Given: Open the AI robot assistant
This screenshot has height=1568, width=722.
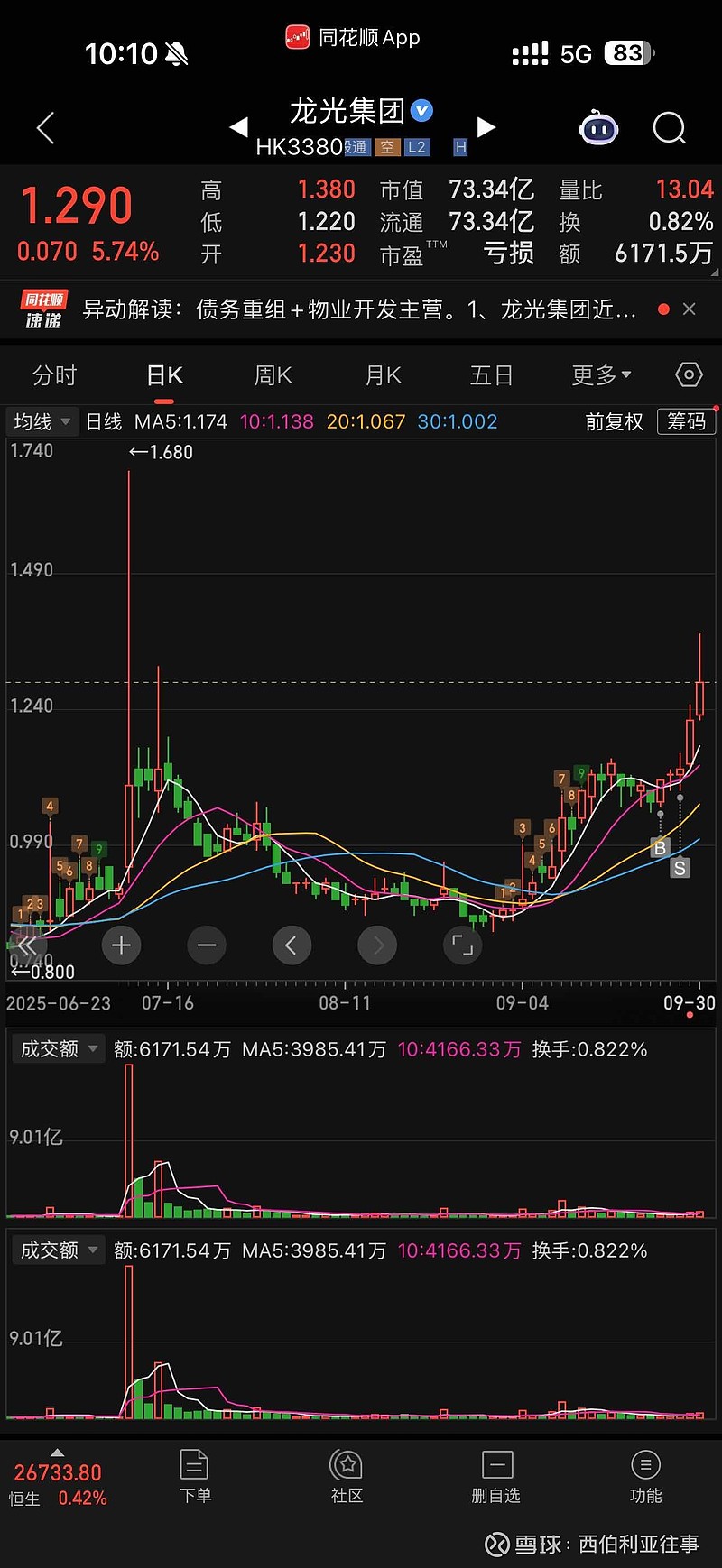Looking at the screenshot, I should point(598,129).
